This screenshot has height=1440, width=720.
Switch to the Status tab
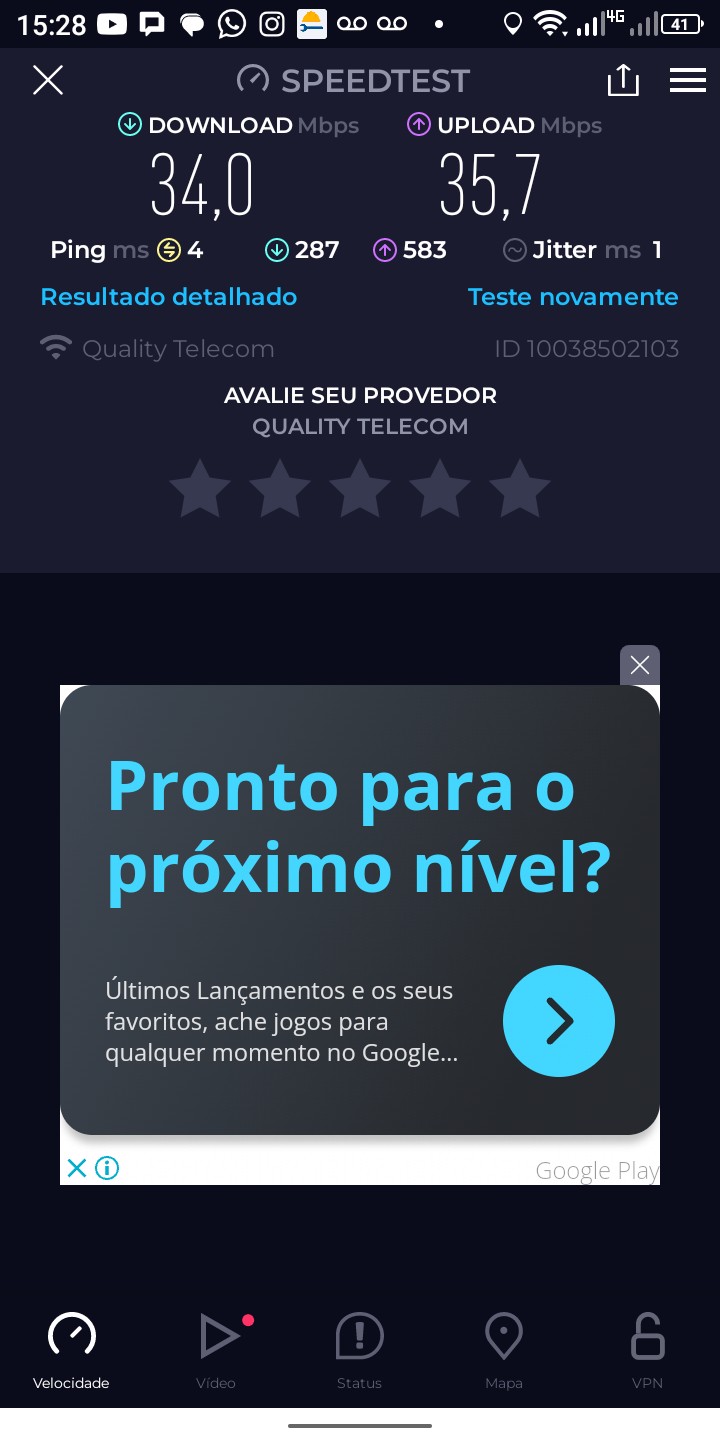pos(359,1350)
